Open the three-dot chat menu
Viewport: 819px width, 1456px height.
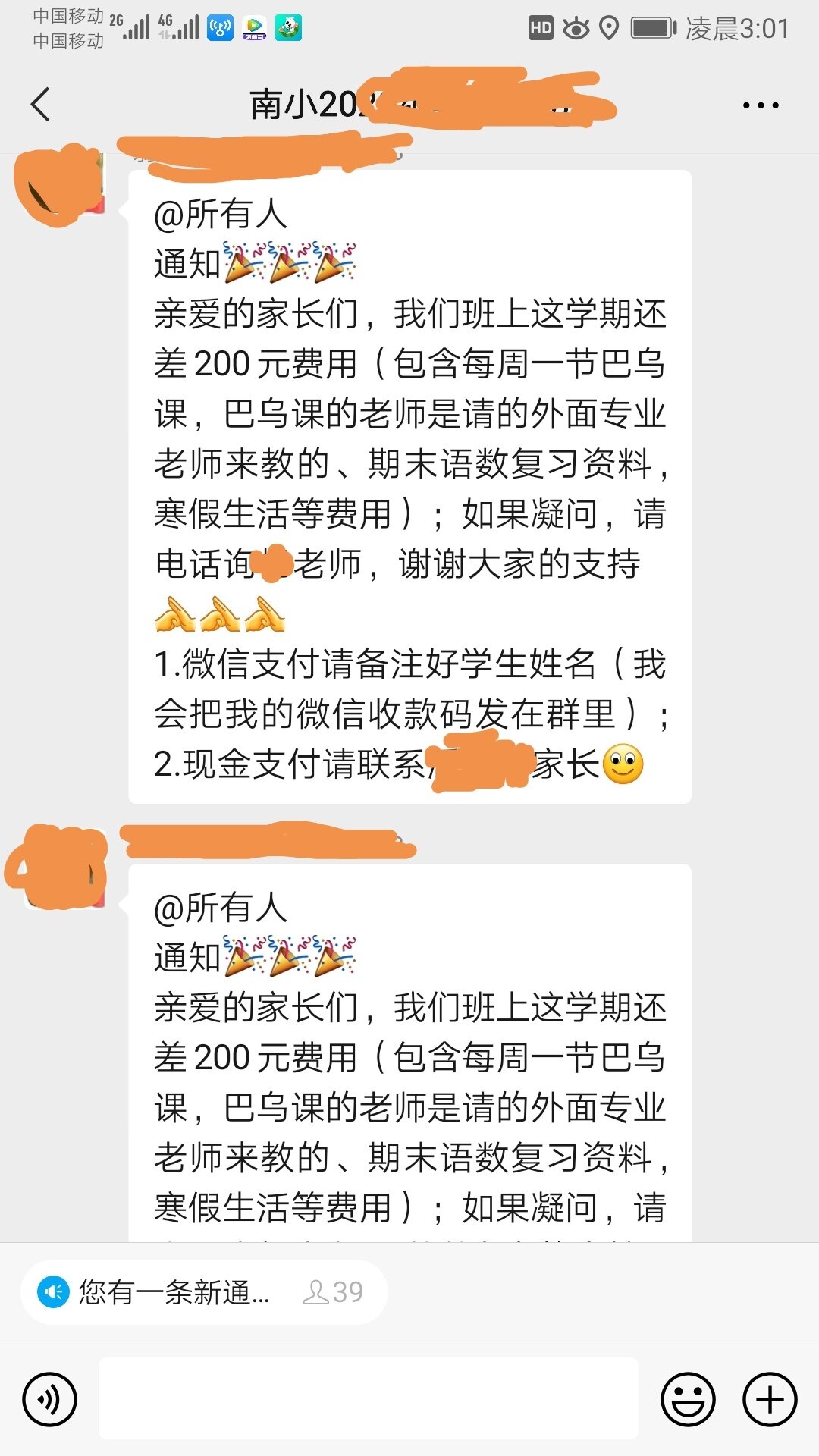click(760, 105)
